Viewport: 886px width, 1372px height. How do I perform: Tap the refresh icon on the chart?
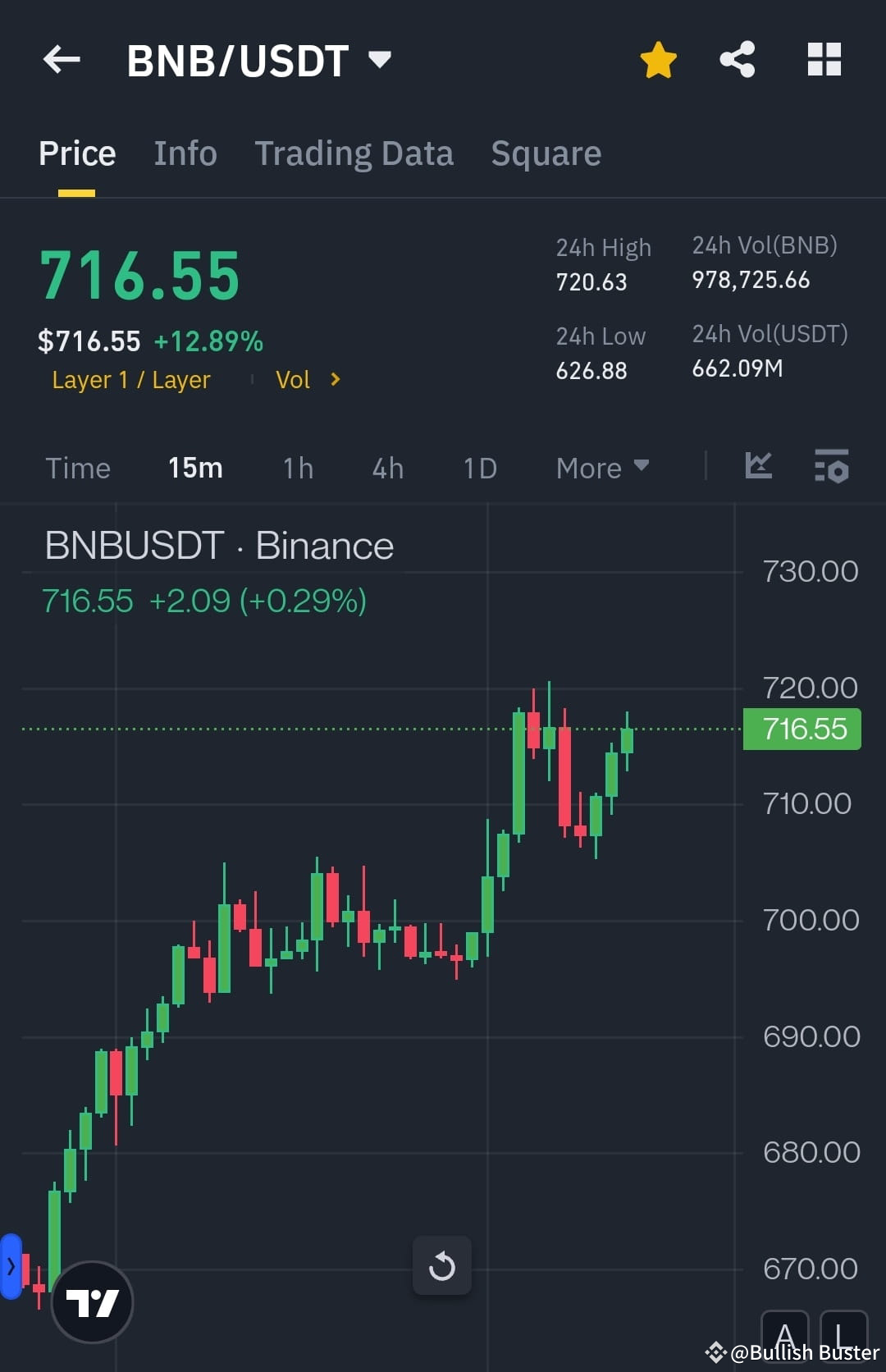442,1265
